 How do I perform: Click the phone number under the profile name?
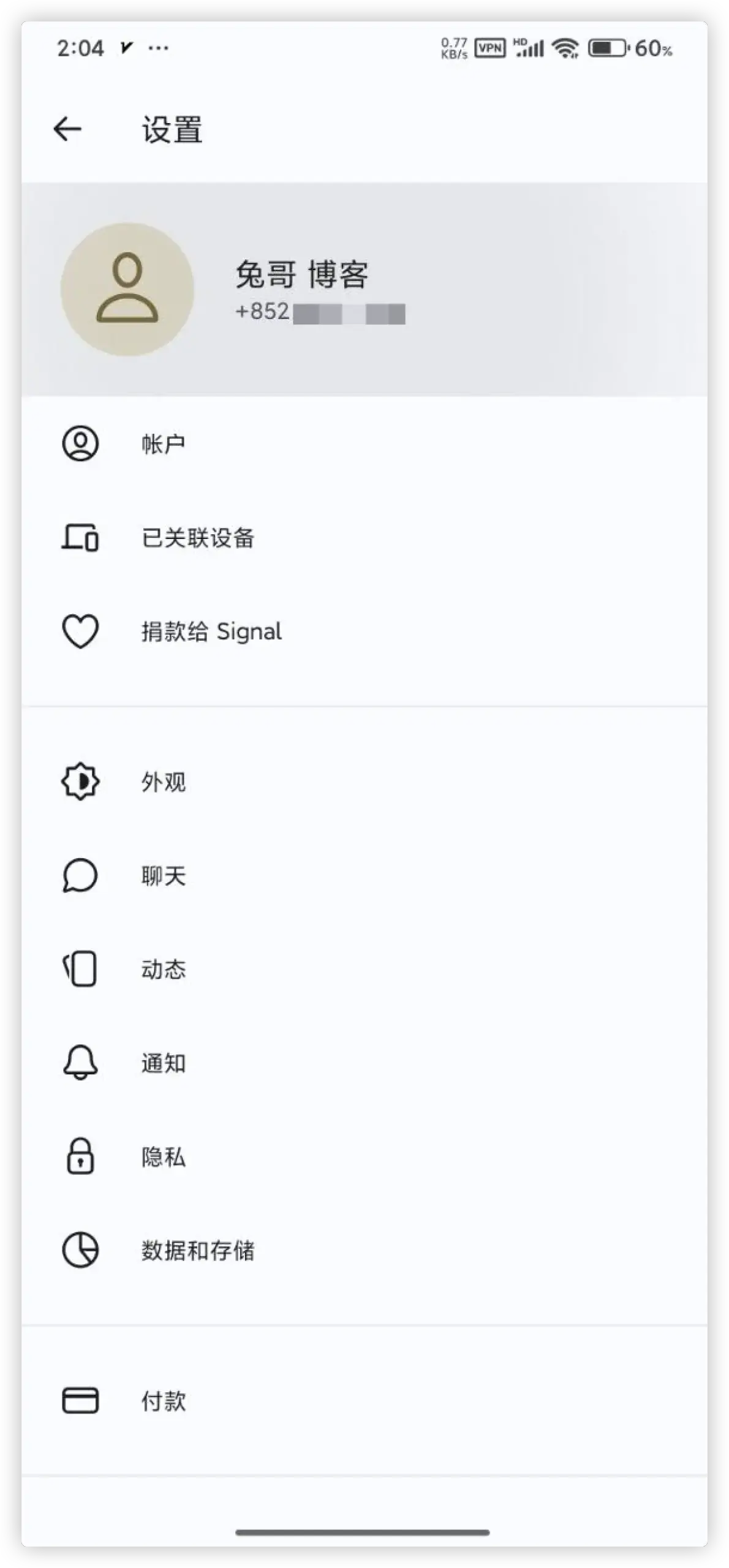319,312
